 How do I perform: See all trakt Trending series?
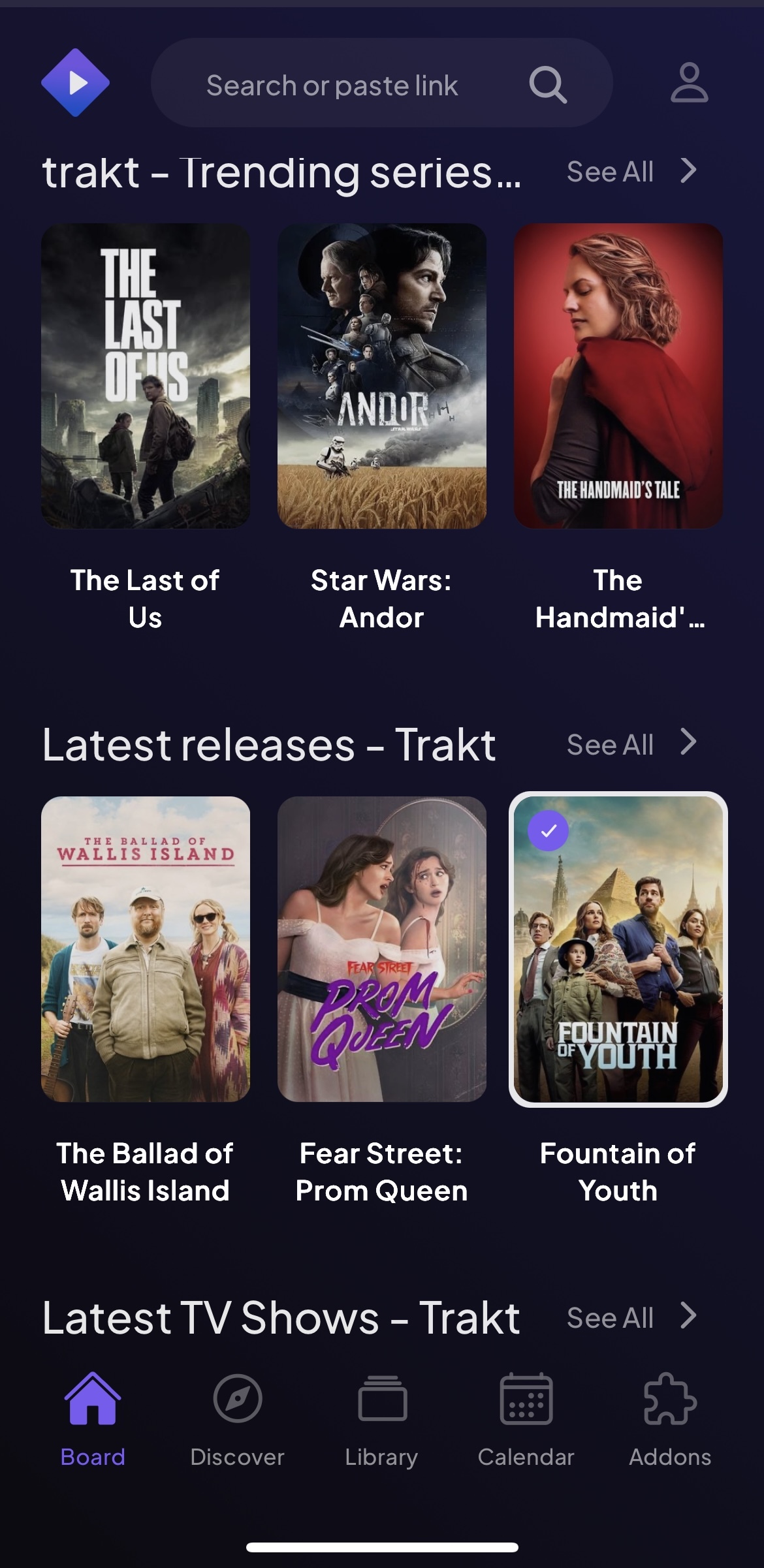pos(631,172)
